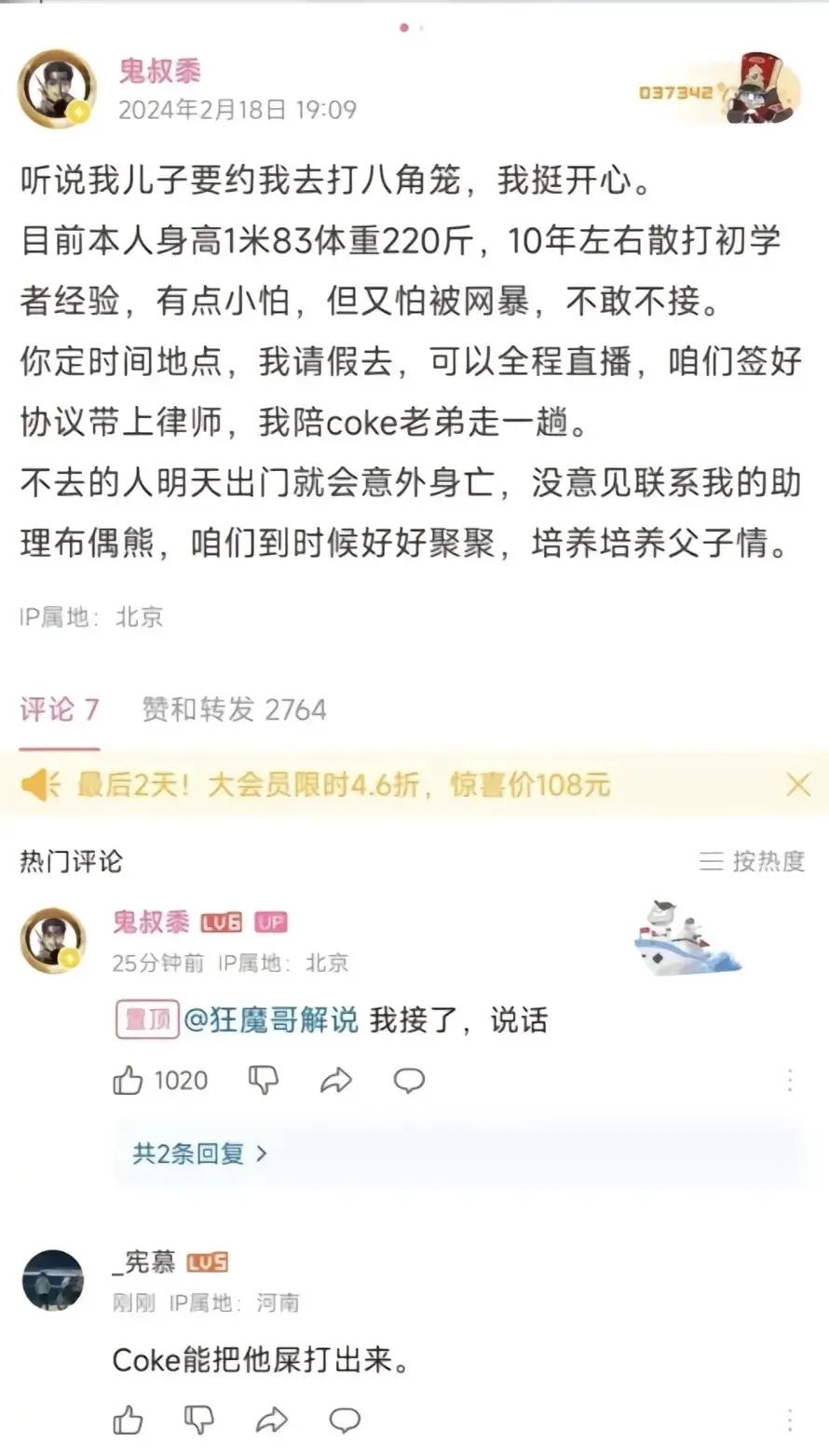Image resolution: width=829 pixels, height=1456 pixels.
Task: Expand 共2条回复 replies
Action: coord(199,1153)
